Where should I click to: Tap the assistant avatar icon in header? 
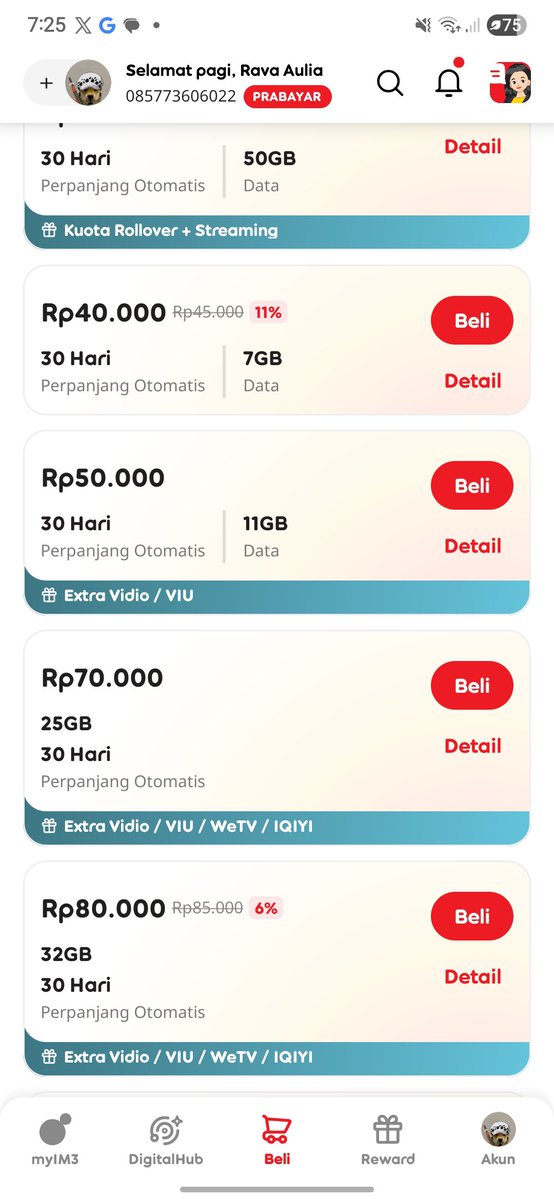click(510, 83)
